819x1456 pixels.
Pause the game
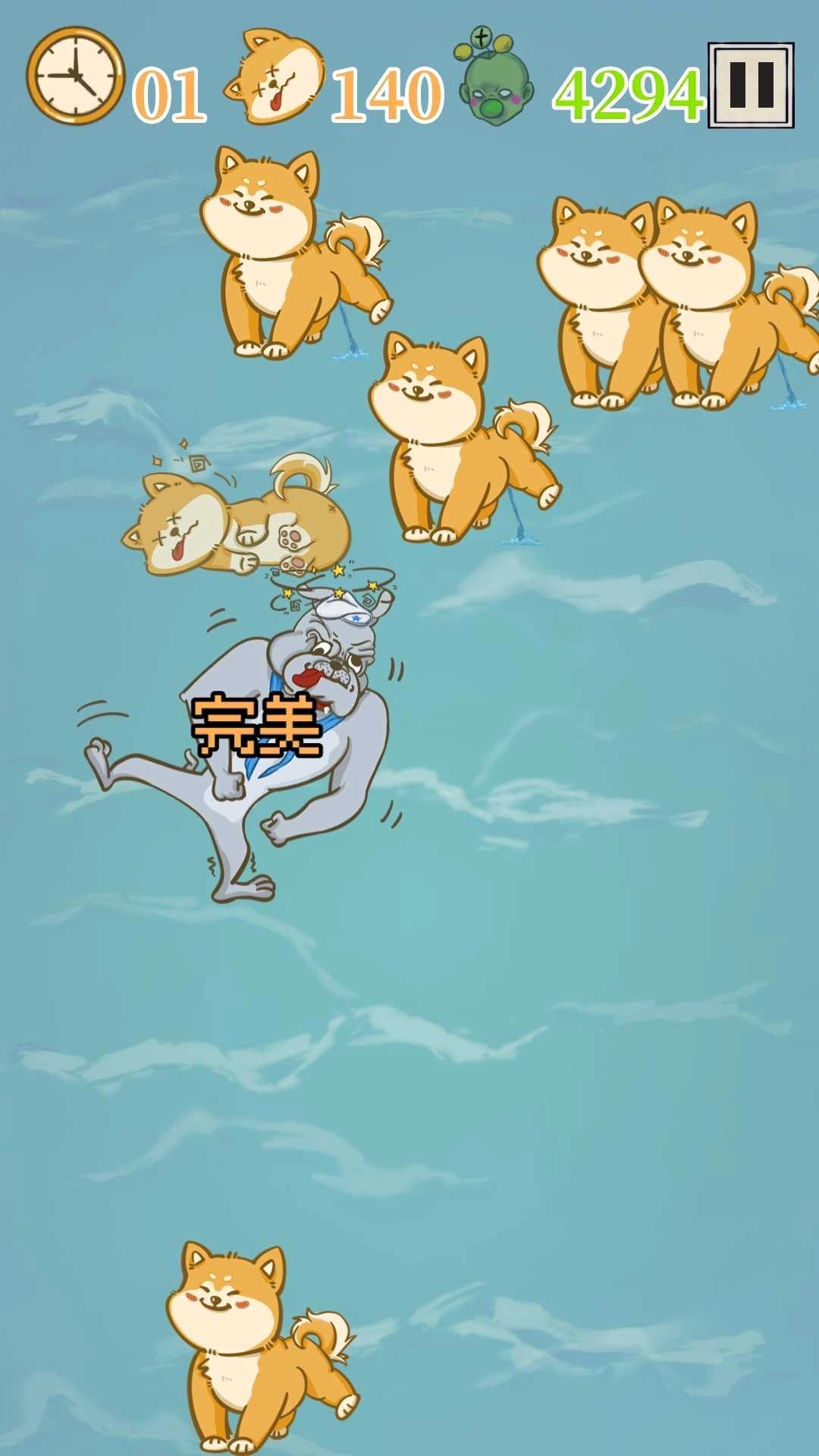tap(751, 85)
